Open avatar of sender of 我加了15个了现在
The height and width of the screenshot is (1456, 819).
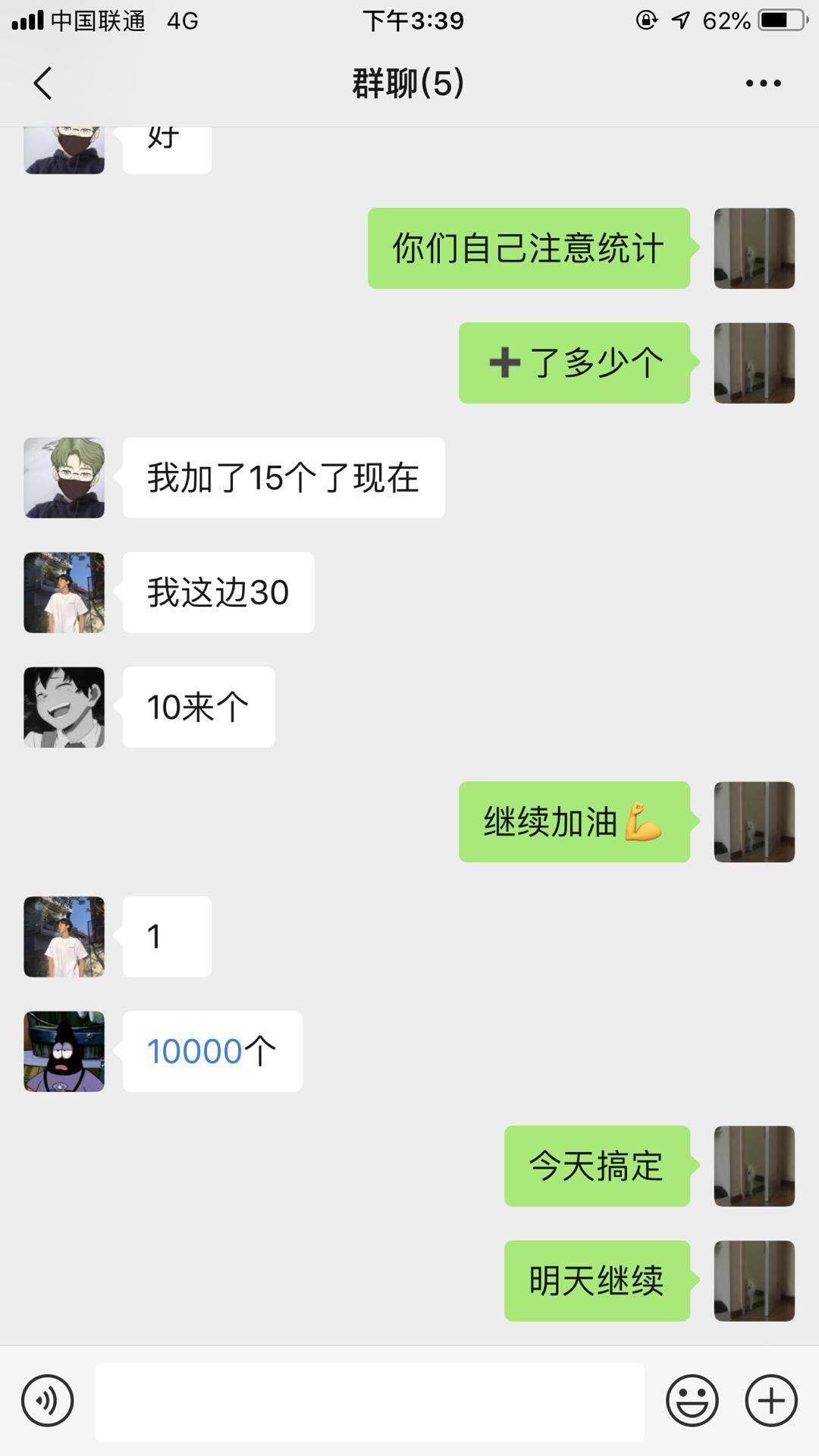[64, 478]
